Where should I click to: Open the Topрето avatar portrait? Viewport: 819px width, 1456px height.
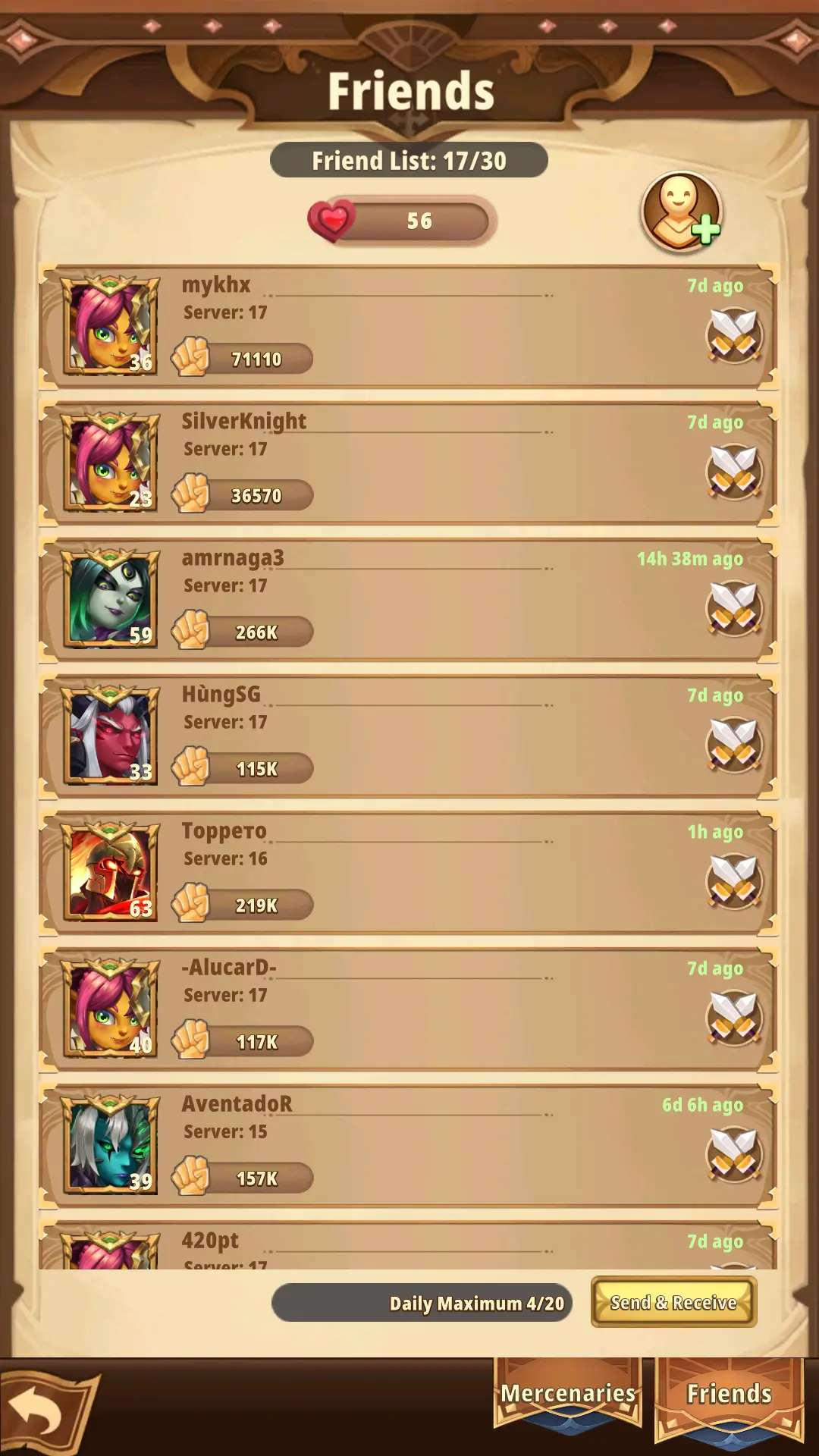coord(111,872)
